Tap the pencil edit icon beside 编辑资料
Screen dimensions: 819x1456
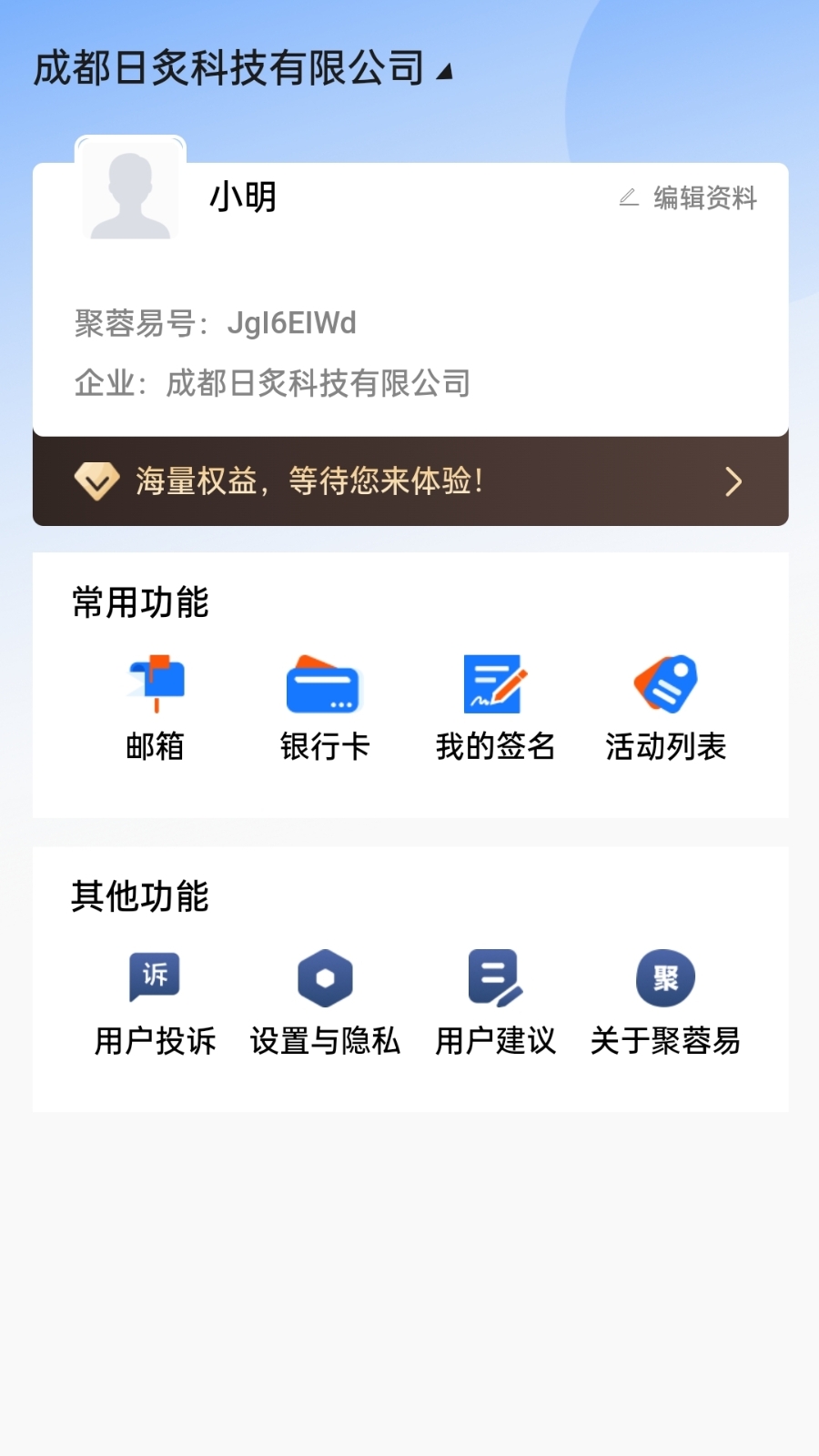(627, 198)
